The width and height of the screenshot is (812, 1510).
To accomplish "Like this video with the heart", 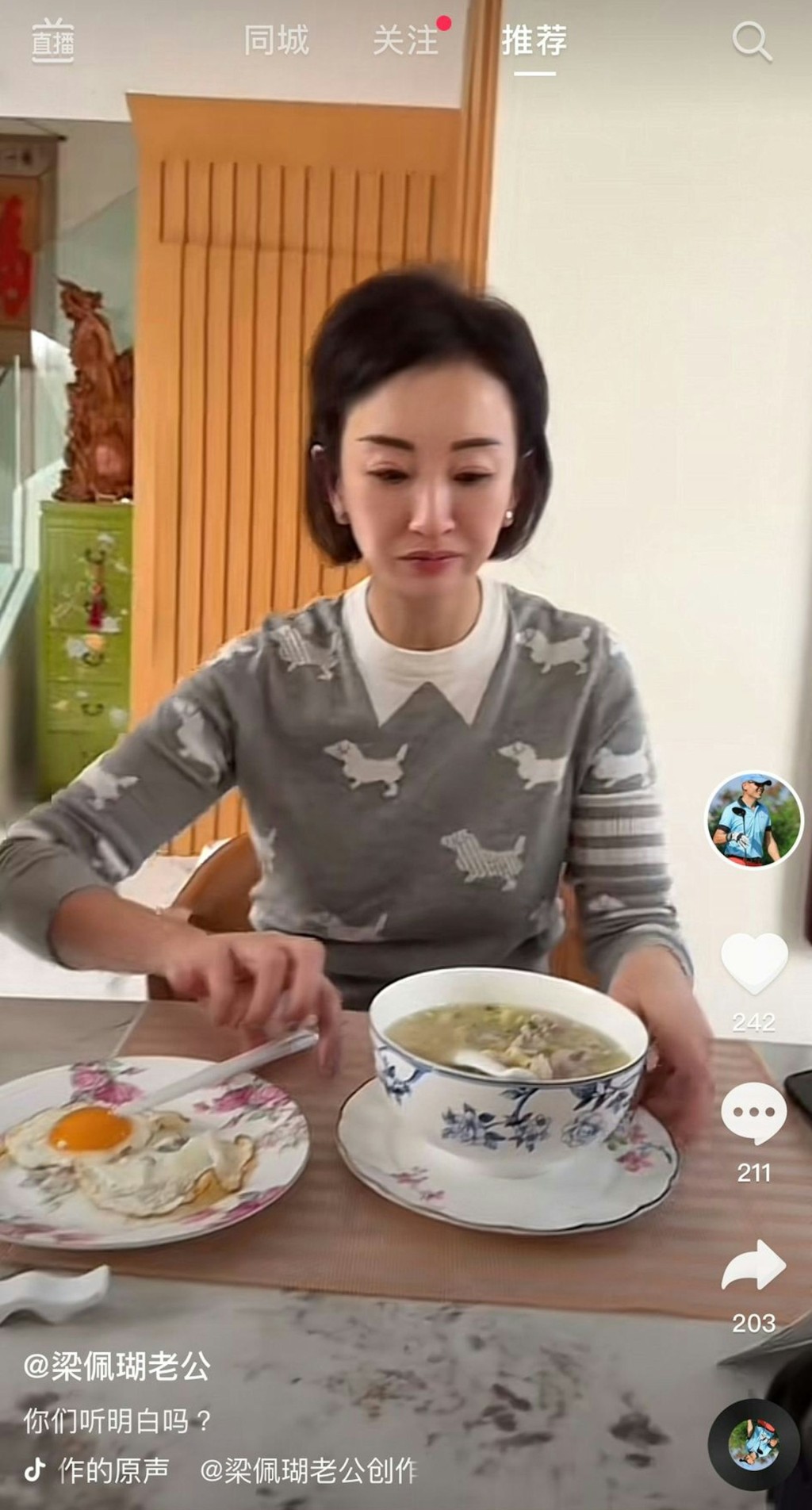I will coord(753,962).
